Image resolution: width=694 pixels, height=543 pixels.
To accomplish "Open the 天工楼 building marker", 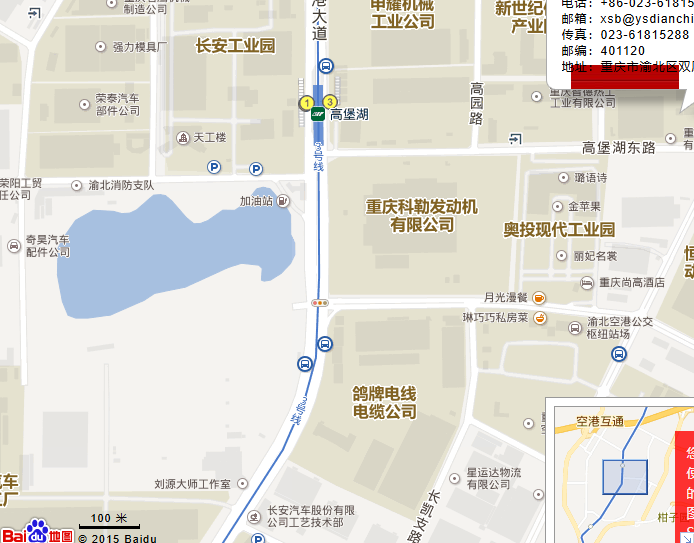I will pos(183,137).
